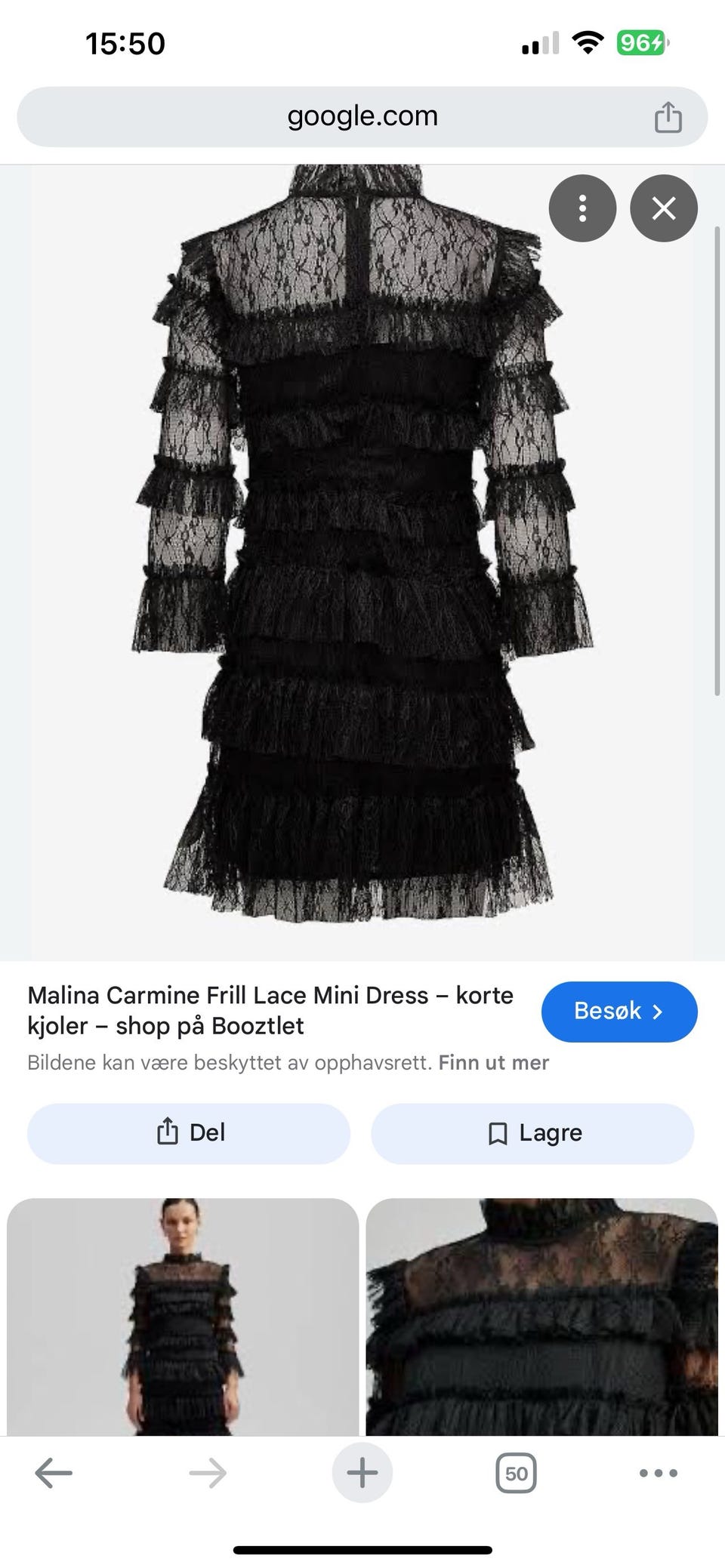The width and height of the screenshot is (725, 1568).
Task: Open the related image of model wearing dress
Action: (183, 1317)
